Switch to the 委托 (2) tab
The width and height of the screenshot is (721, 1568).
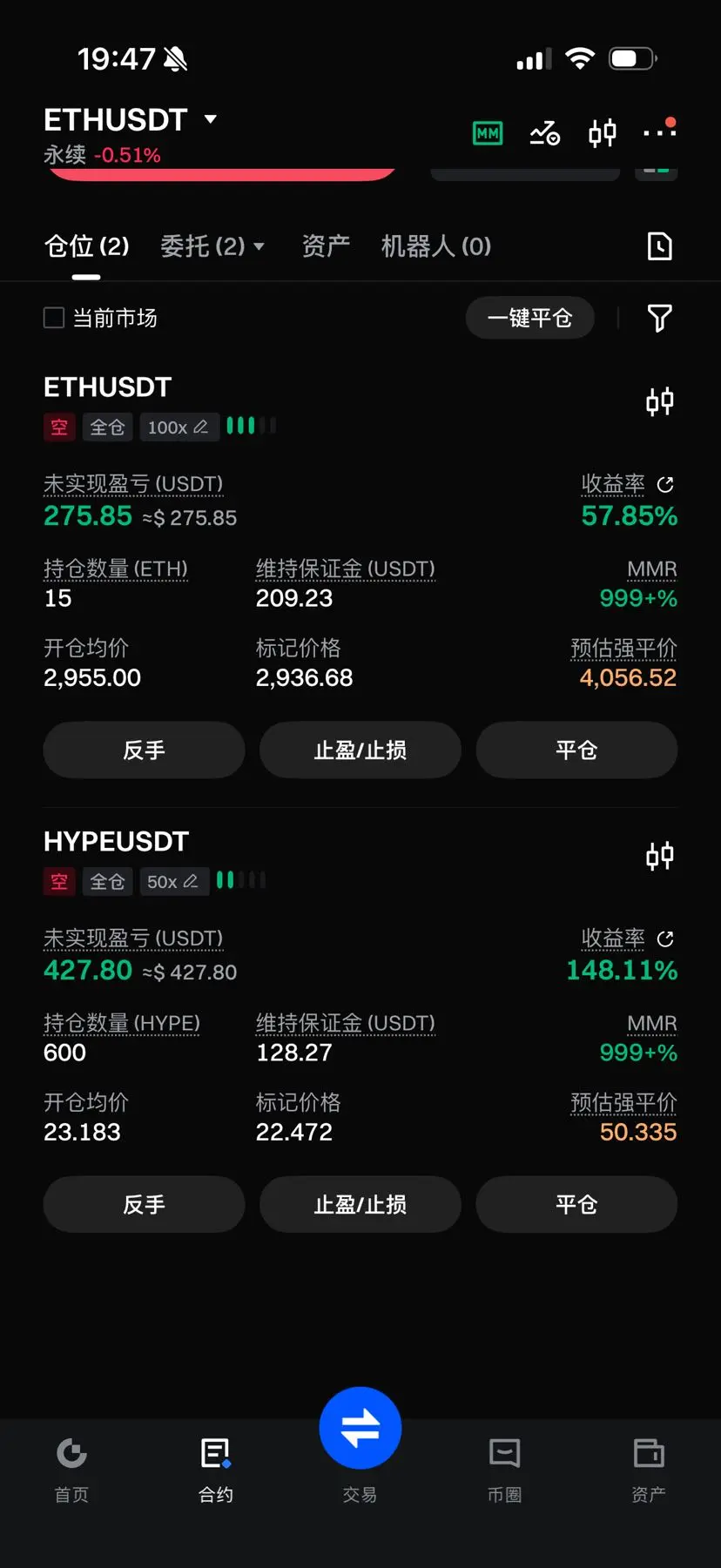click(x=212, y=246)
